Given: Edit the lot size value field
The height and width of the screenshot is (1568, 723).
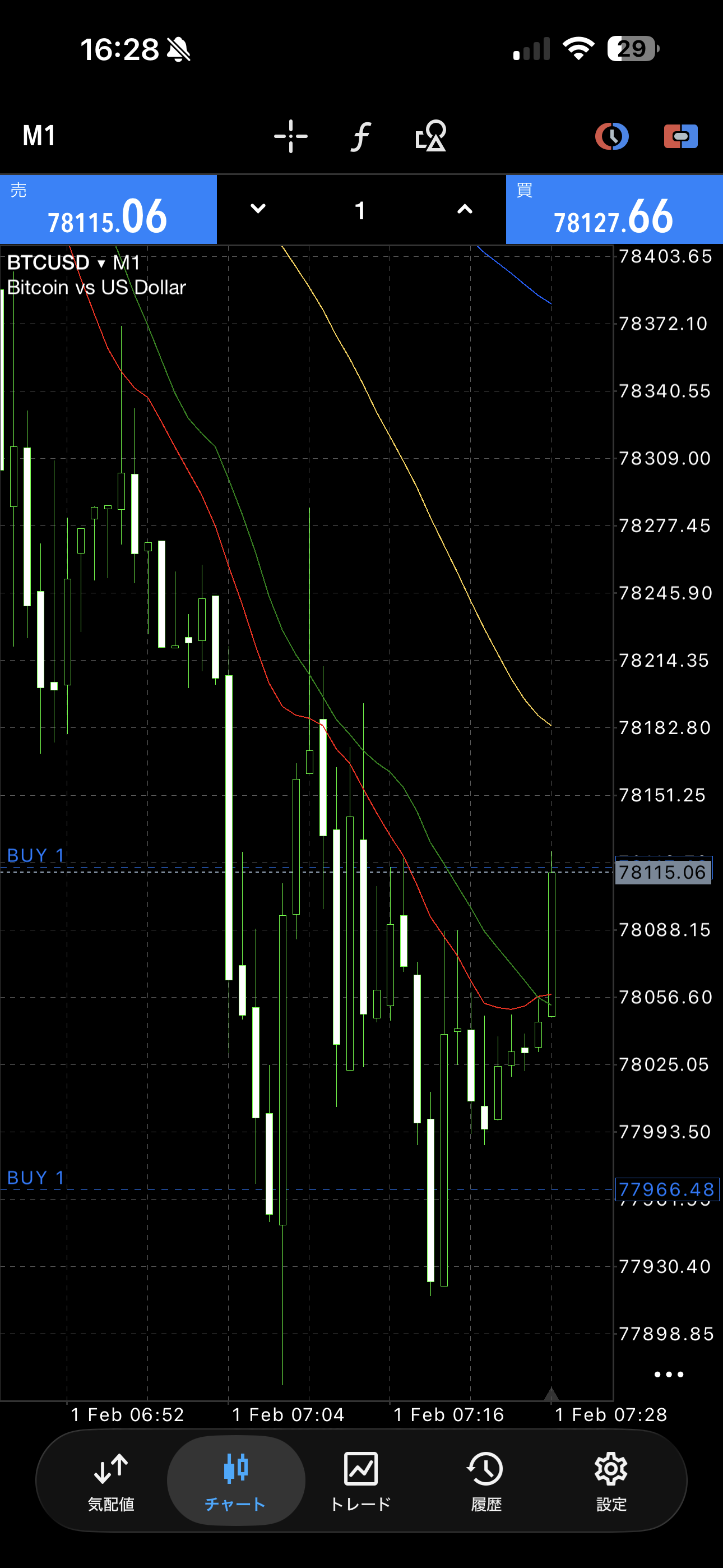Looking at the screenshot, I should (x=360, y=211).
